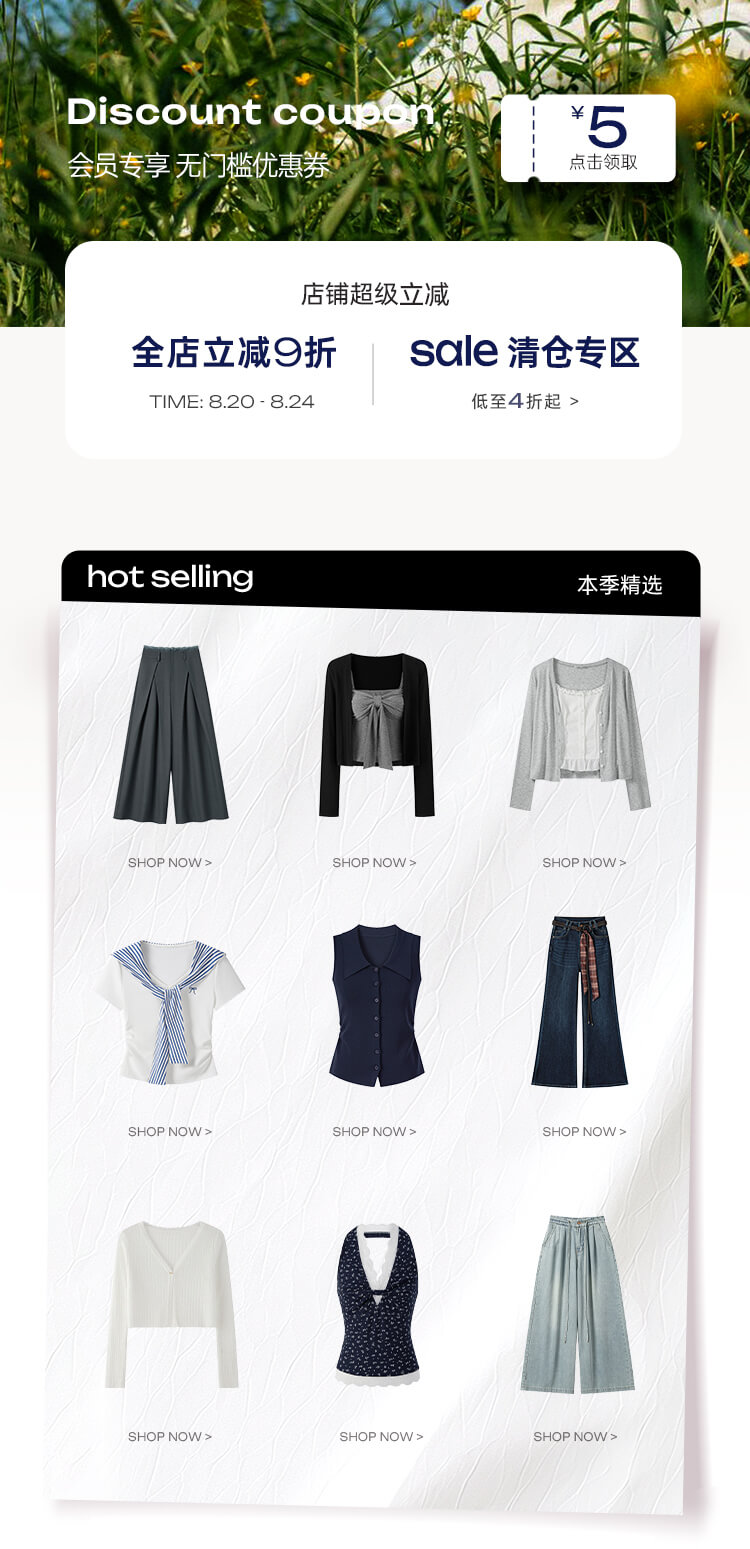Open the sale 清仓专区 clearance section
The width and height of the screenshot is (750, 1549).
525,373
